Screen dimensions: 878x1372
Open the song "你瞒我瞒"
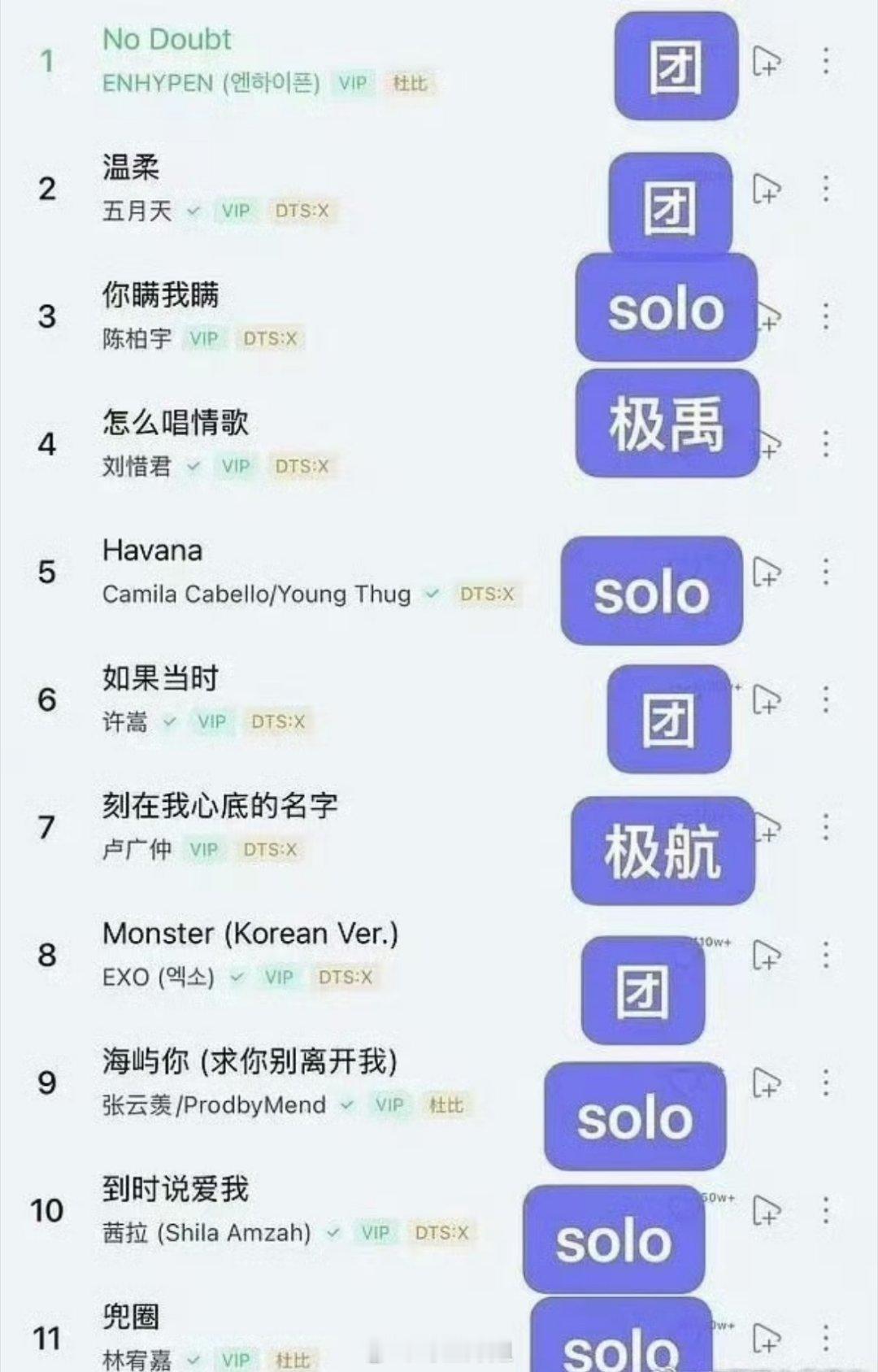coord(160,295)
